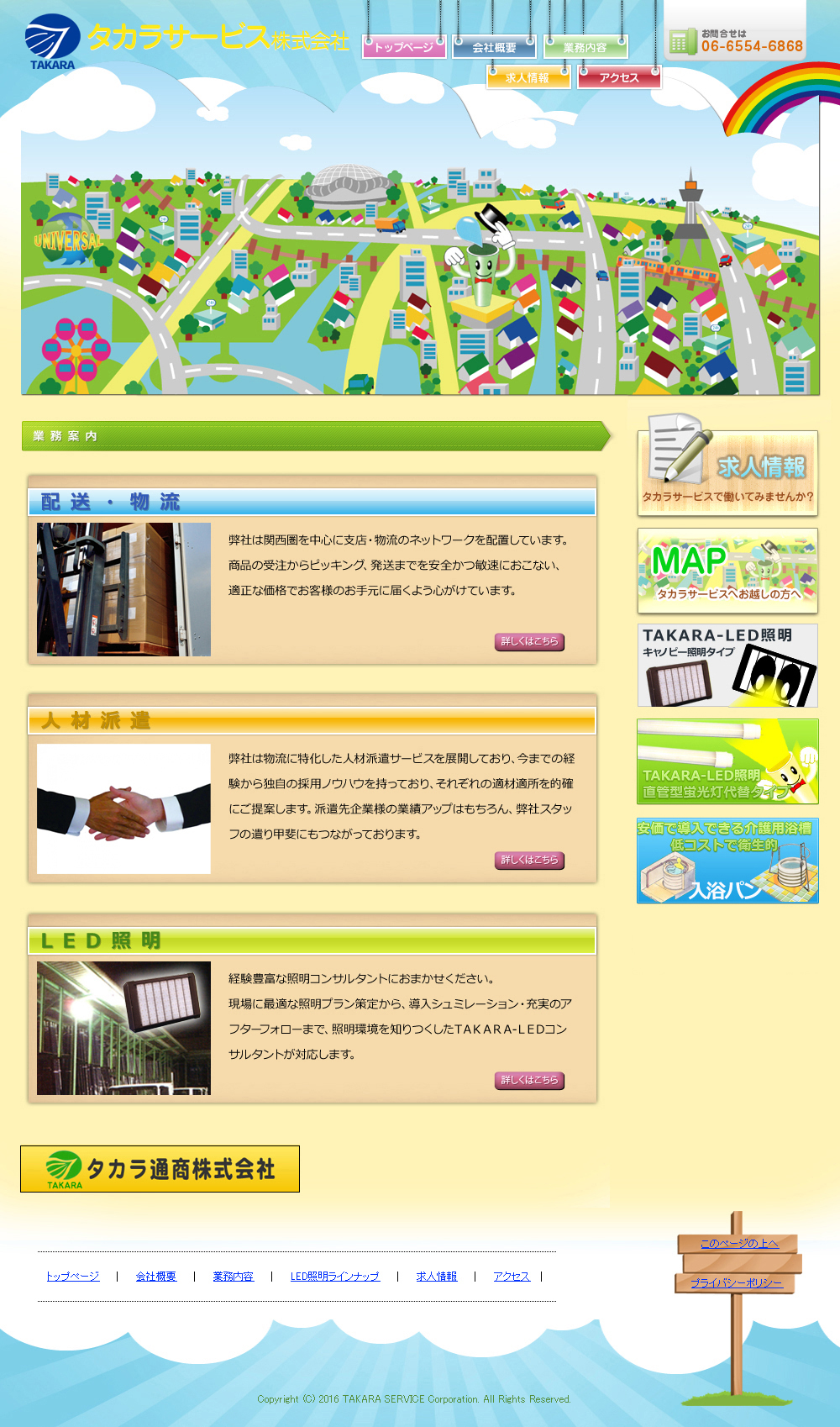Open the トップページ nav tab
Image resolution: width=840 pixels, height=1427 pixels.
click(404, 47)
